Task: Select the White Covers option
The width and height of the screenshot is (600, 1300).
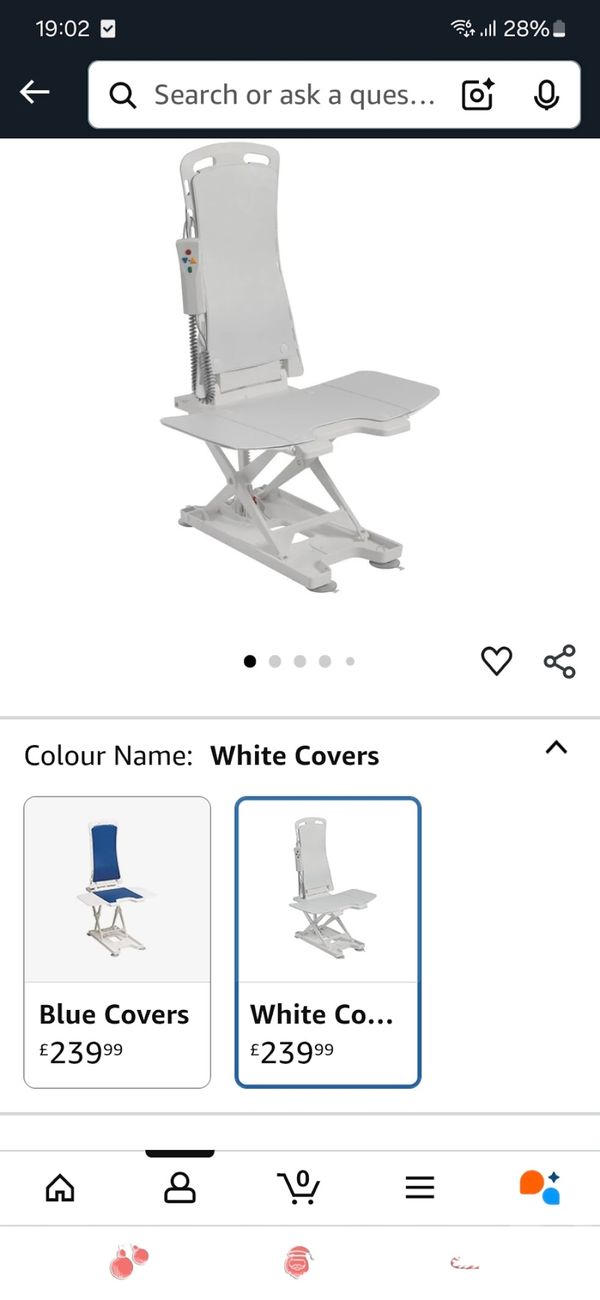Action: pos(328,941)
